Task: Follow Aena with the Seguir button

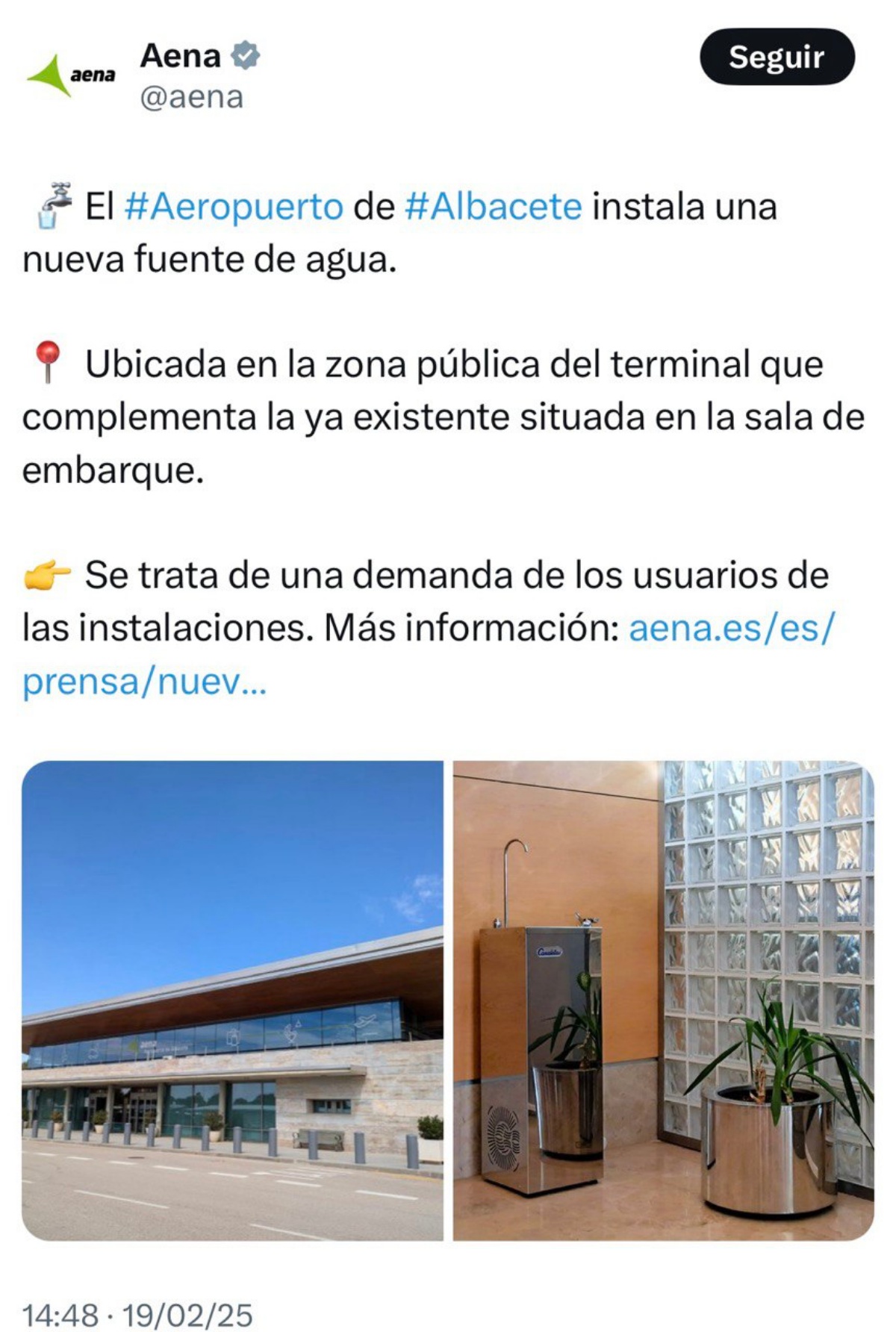Action: pos(777,57)
